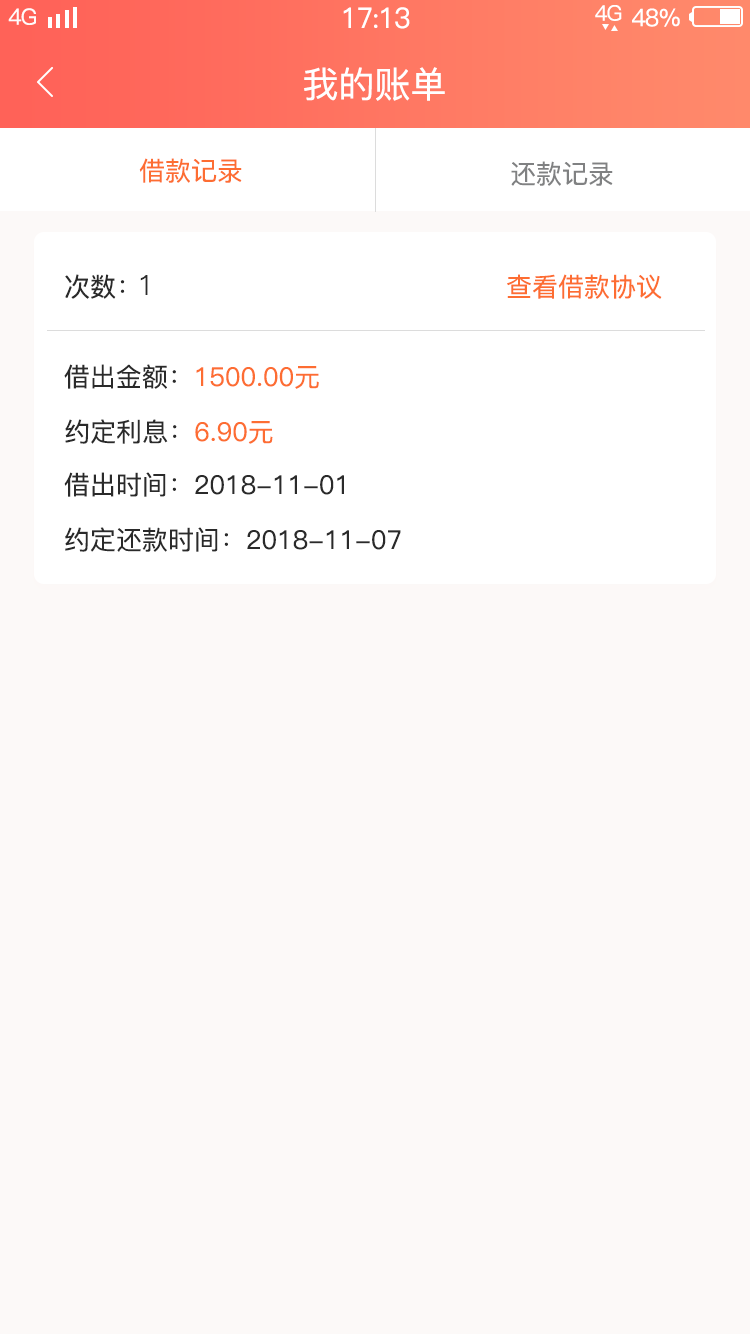The height and width of the screenshot is (1334, 750).
Task: Switch to the 还款记录 tab
Action: pyautogui.click(x=562, y=173)
